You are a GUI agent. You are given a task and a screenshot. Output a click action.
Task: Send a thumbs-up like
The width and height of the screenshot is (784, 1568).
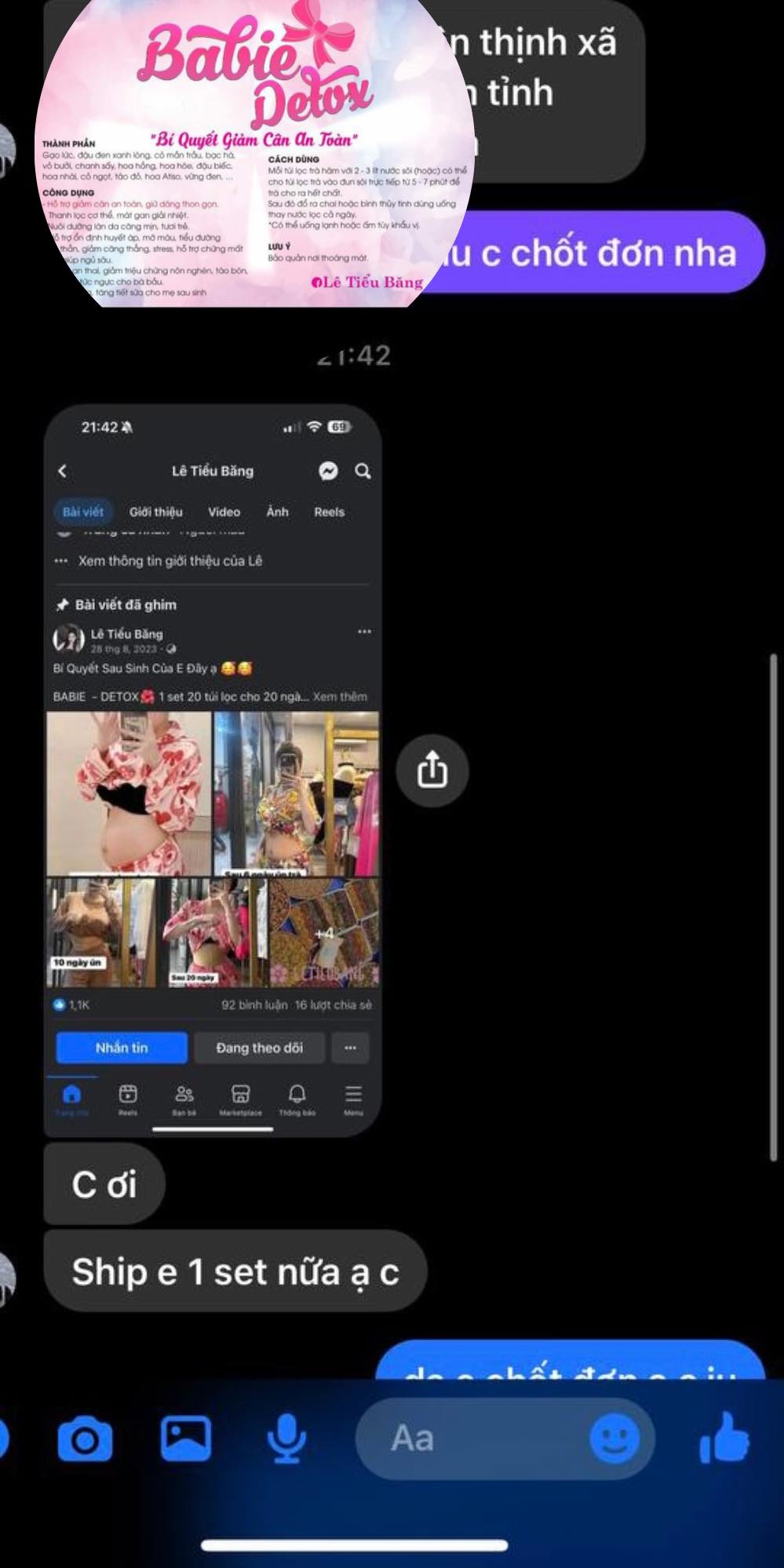[724, 1439]
